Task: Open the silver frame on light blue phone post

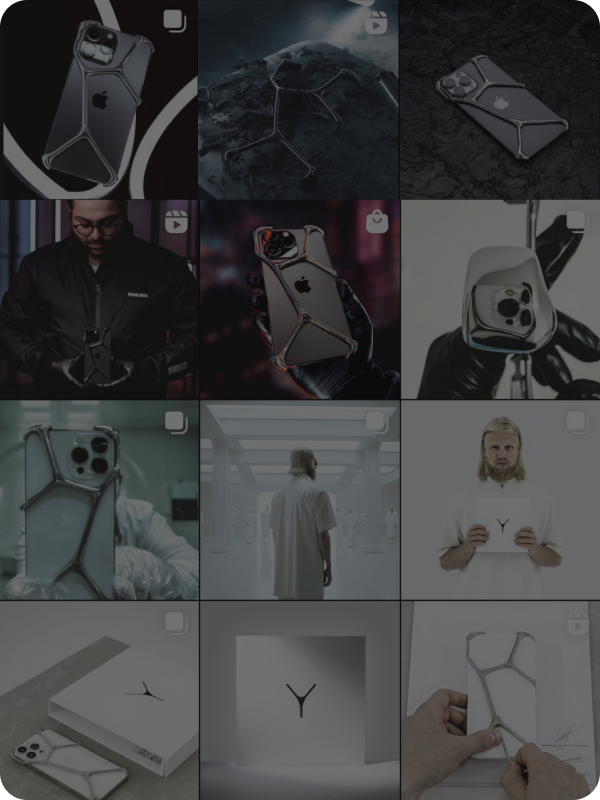Action: 98,500
